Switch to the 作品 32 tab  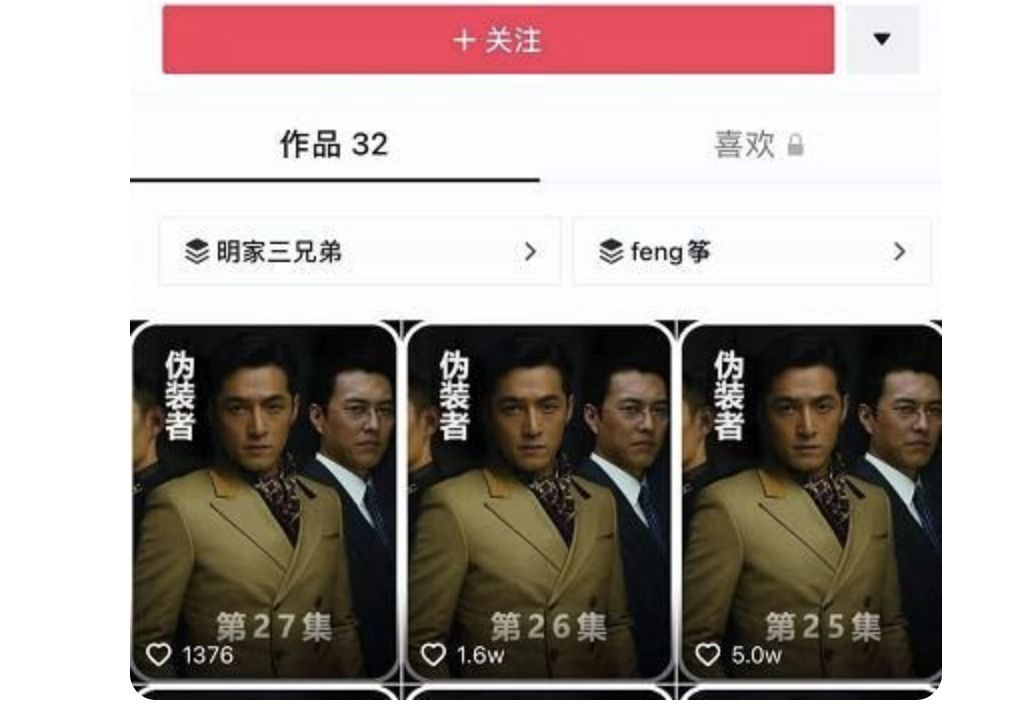click(333, 146)
